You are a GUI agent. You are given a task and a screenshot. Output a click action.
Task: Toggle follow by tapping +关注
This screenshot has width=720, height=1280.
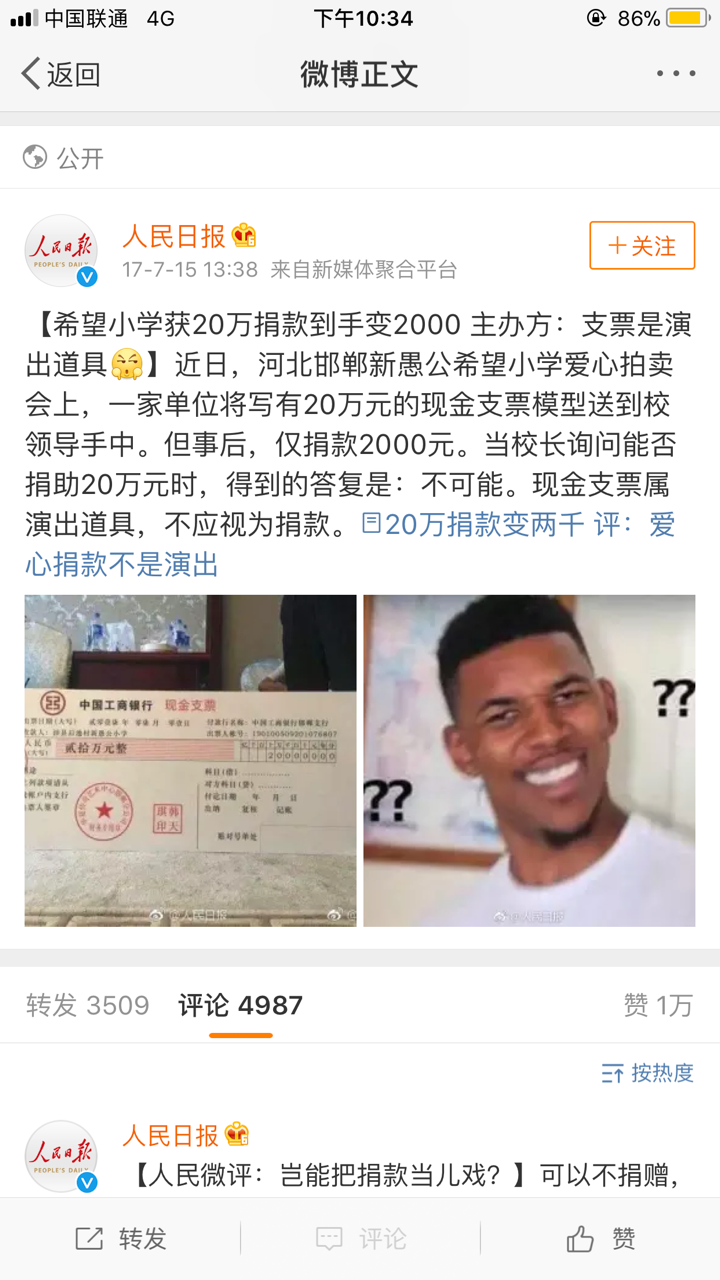[x=641, y=246]
